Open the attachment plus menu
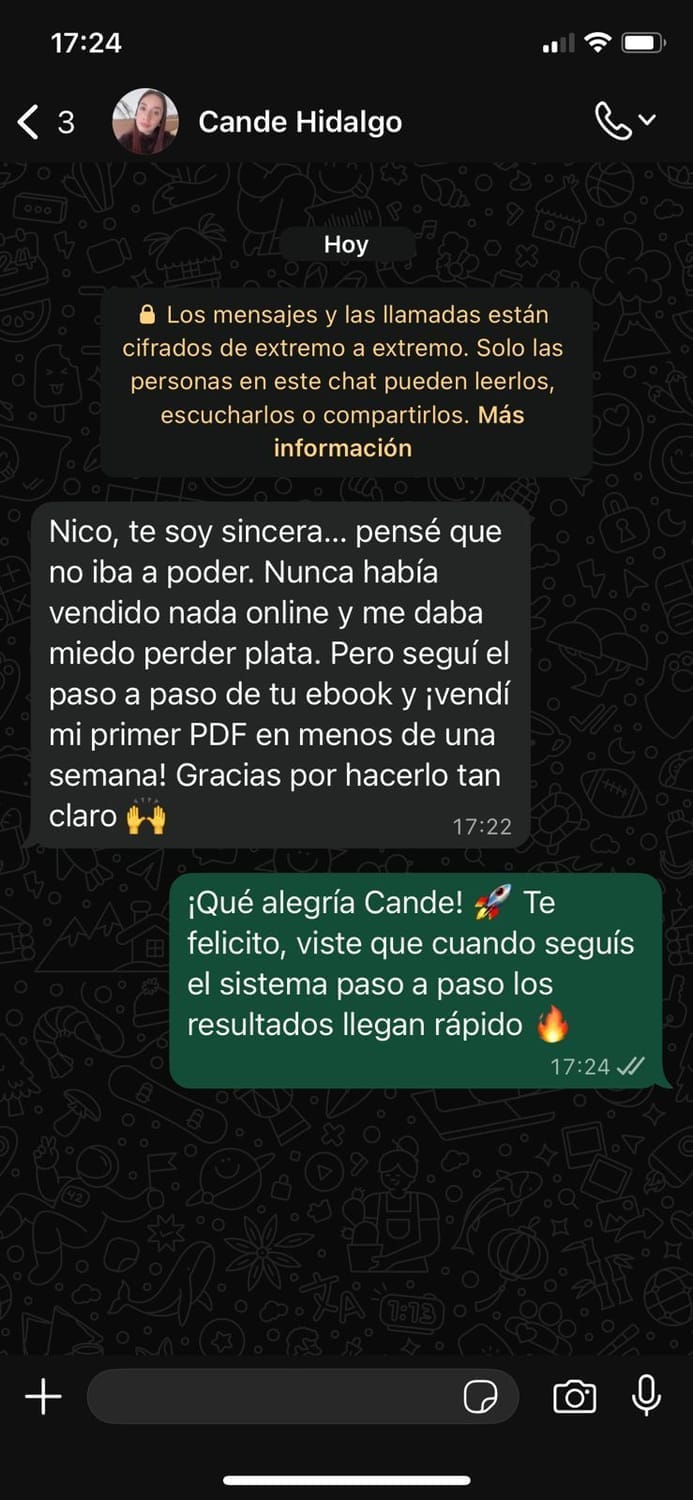 (43, 1396)
